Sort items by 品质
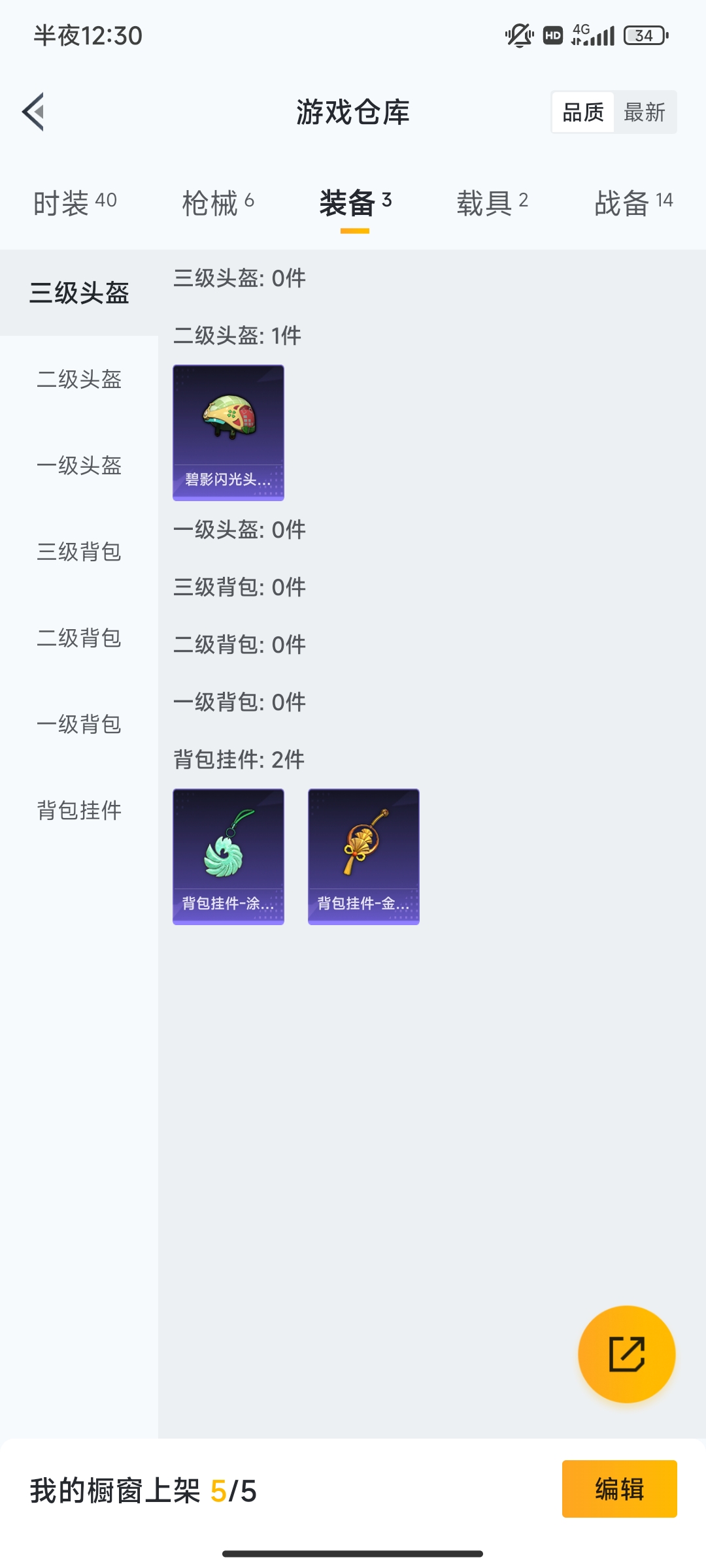Image resolution: width=706 pixels, height=1568 pixels. pyautogui.click(x=583, y=112)
